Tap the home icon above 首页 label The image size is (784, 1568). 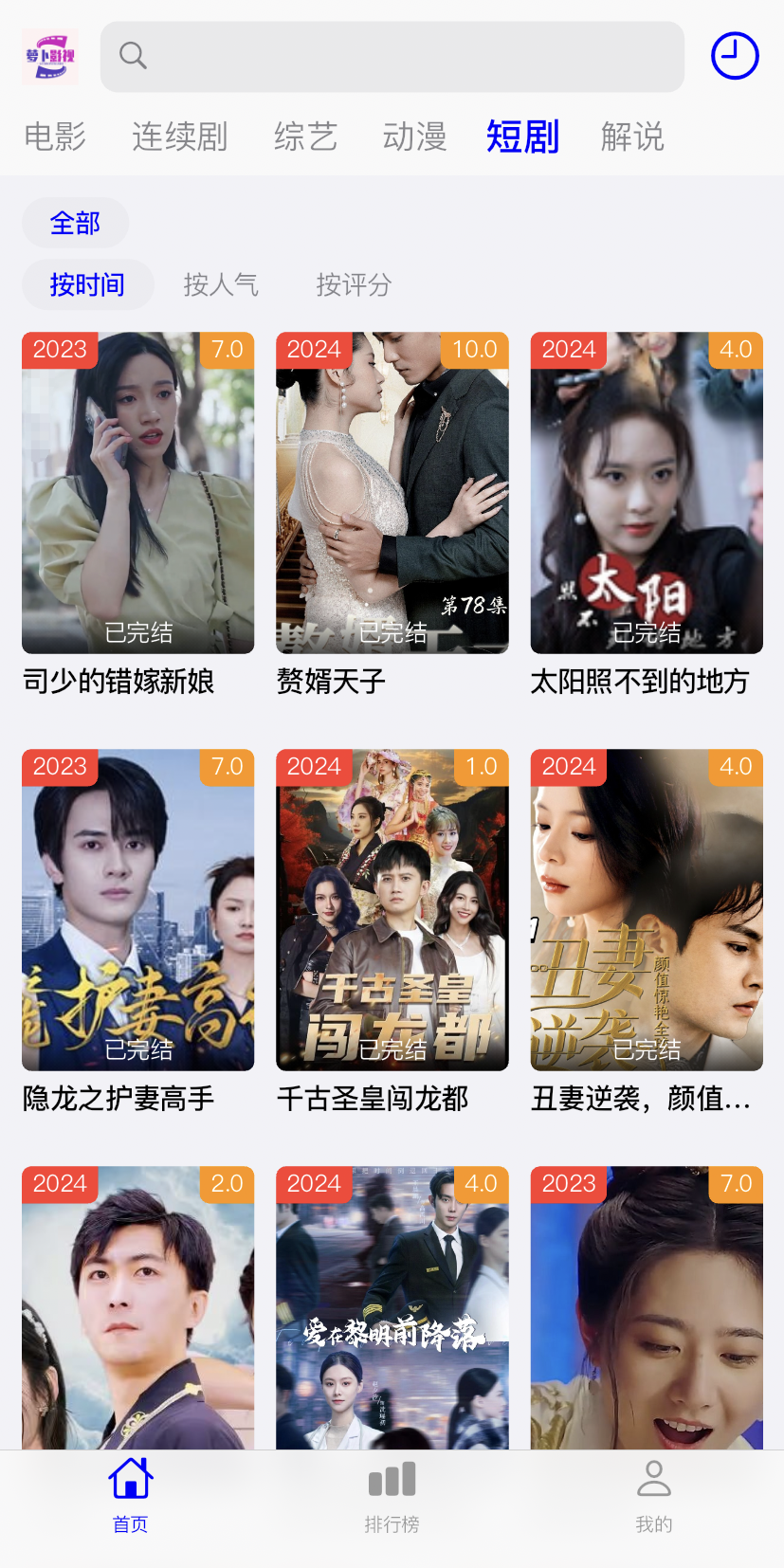pyautogui.click(x=130, y=1476)
